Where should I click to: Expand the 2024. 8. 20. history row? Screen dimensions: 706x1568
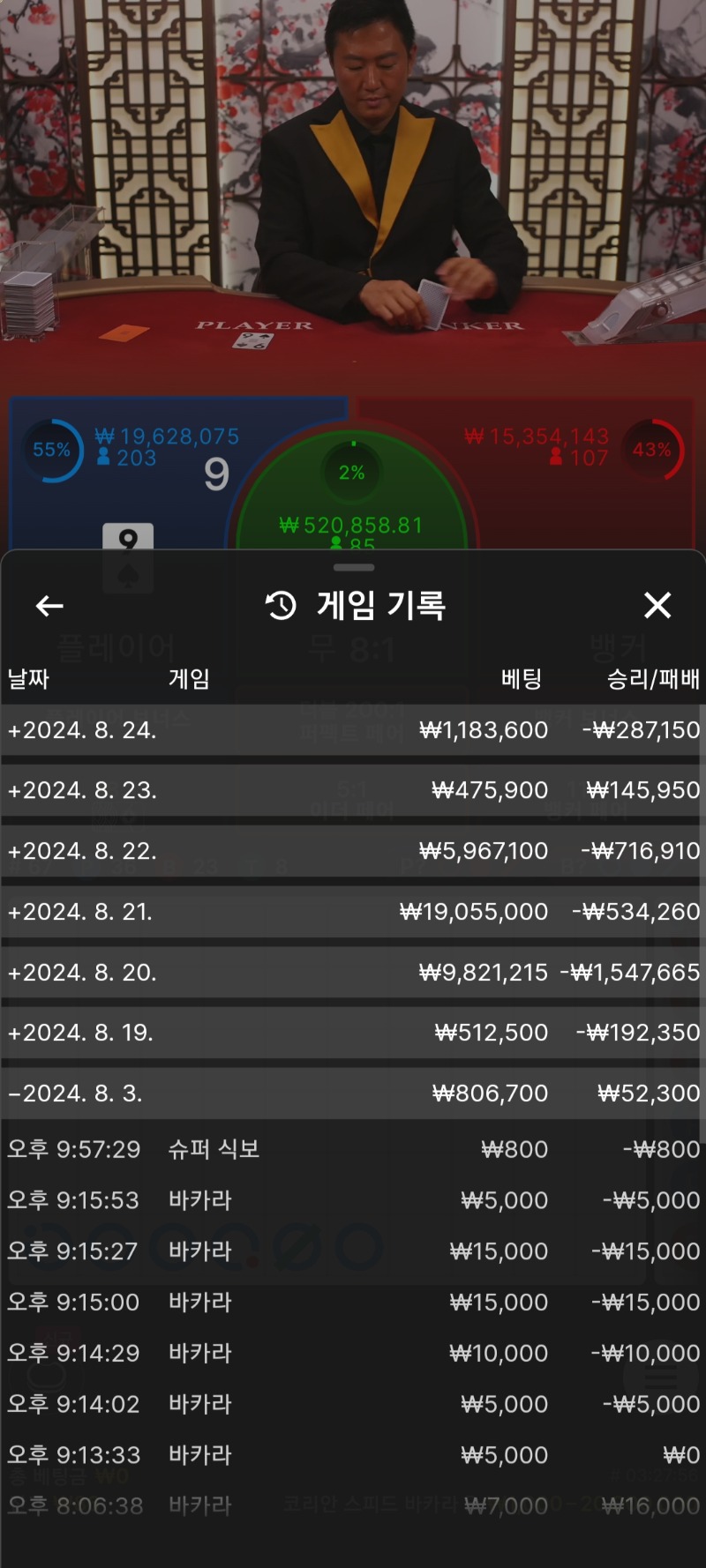(x=353, y=973)
